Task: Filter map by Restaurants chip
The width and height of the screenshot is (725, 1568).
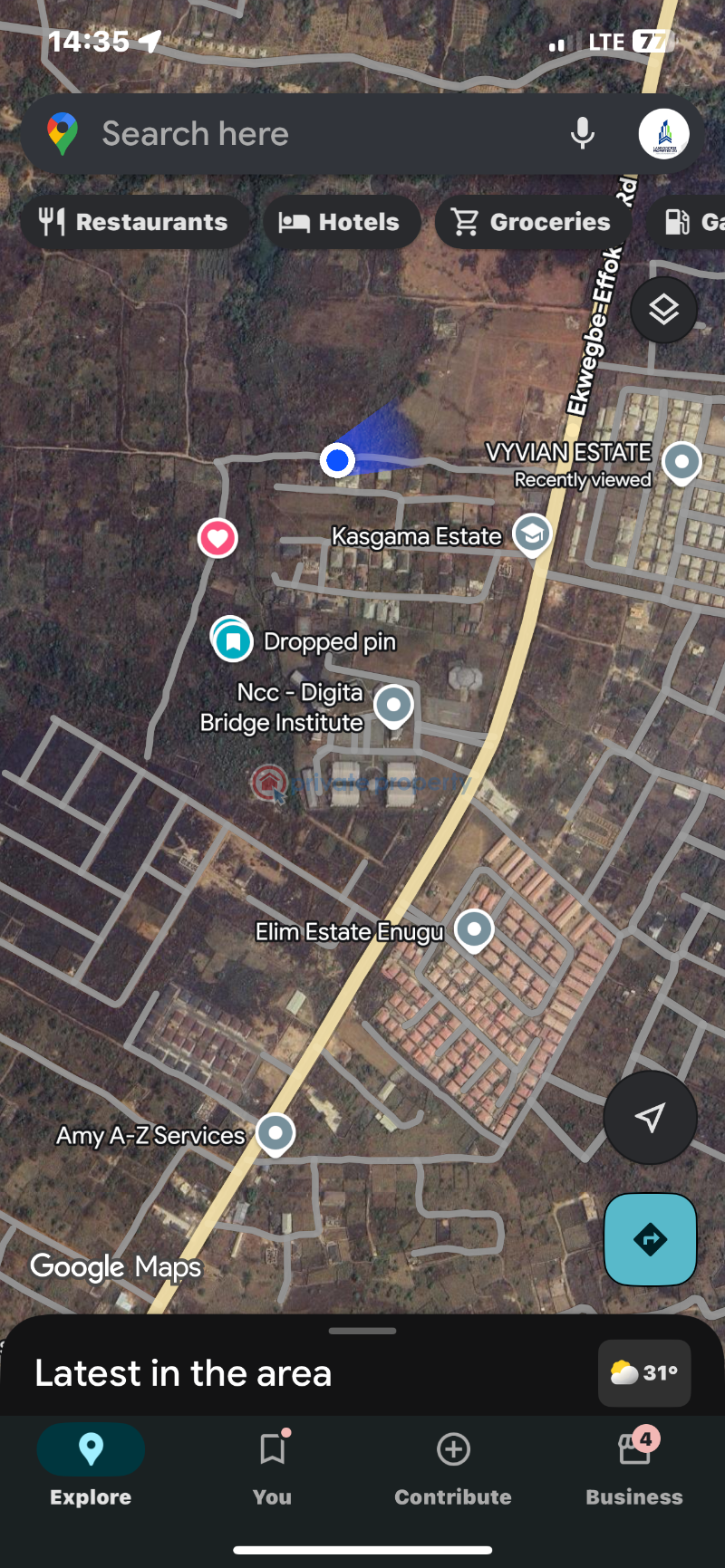Action: pos(134,222)
